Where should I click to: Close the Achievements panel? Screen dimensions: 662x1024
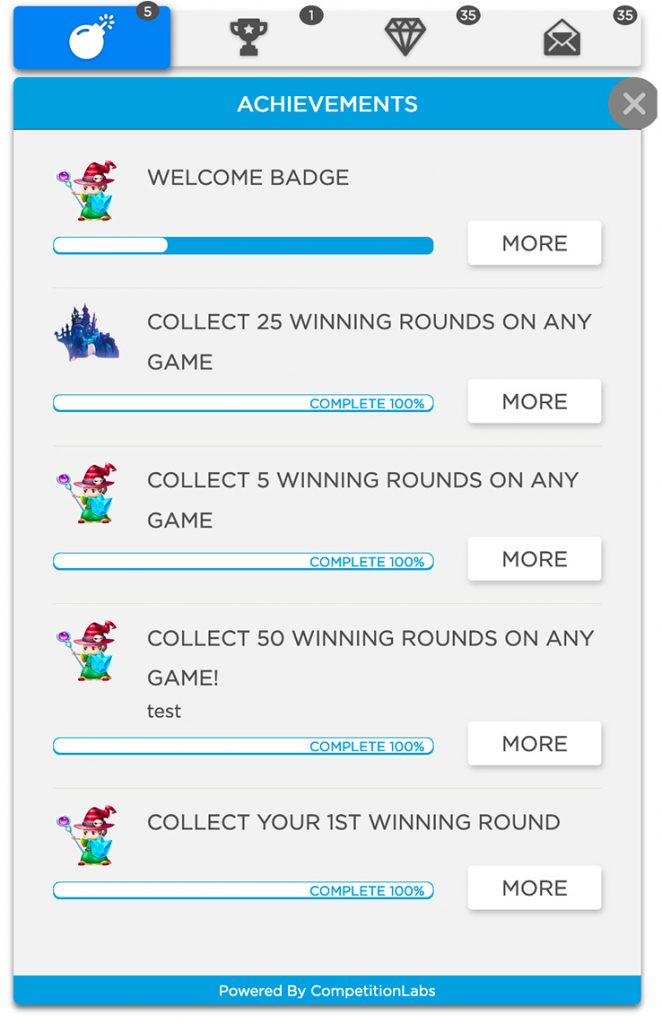(633, 104)
